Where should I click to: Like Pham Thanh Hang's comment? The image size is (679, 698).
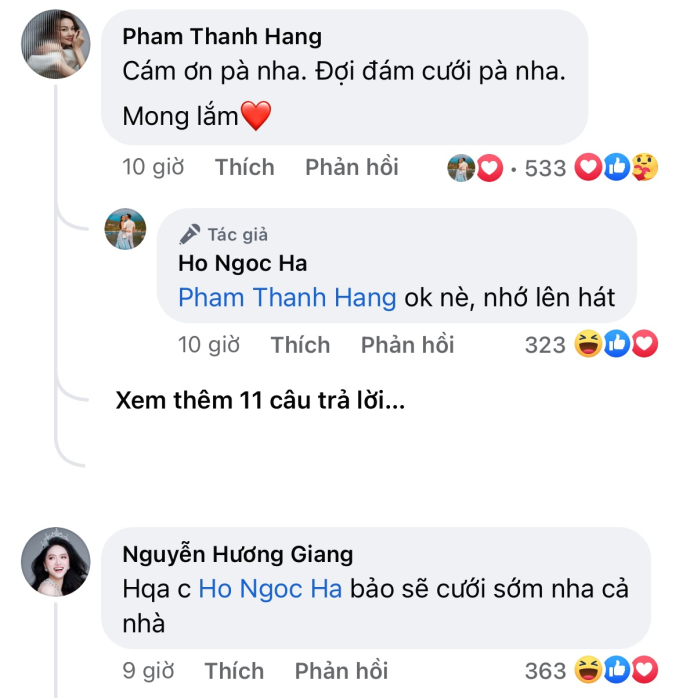(244, 167)
